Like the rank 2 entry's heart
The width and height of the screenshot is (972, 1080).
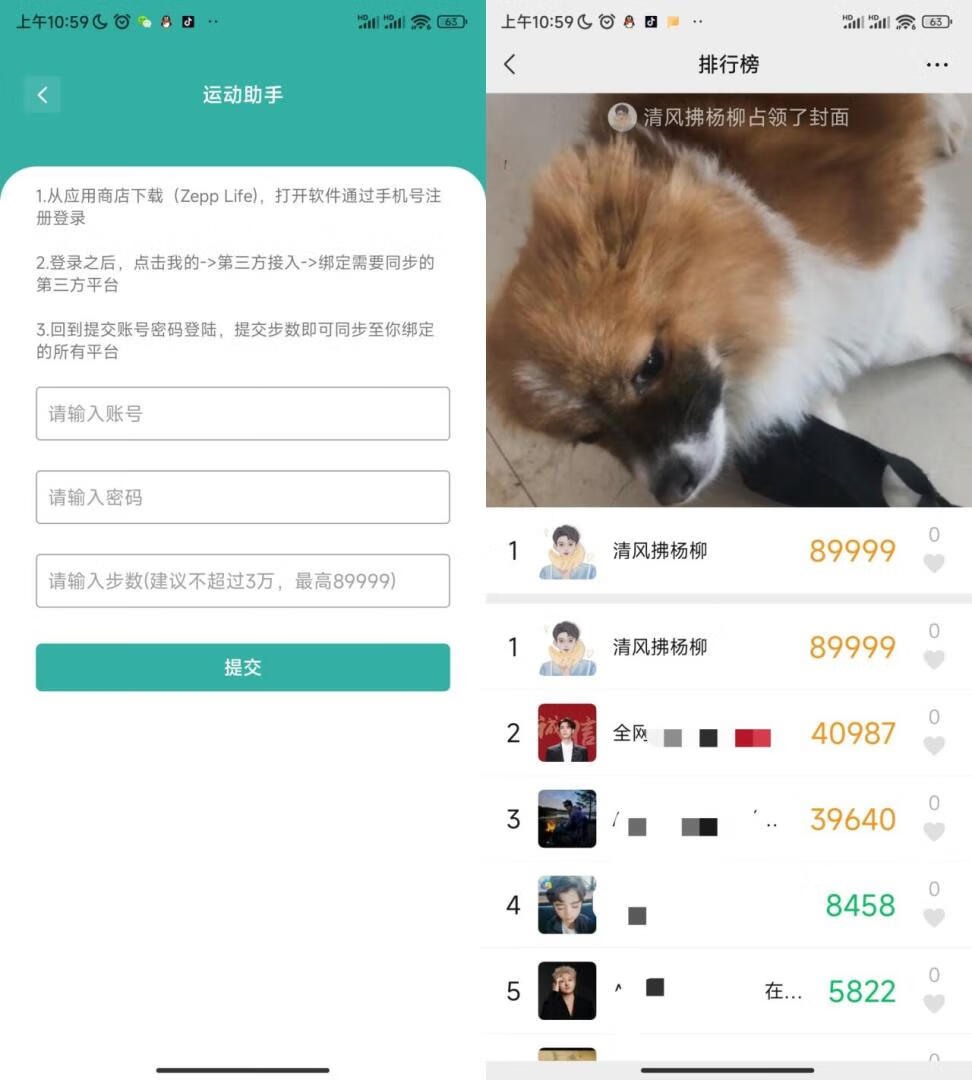pos(934,746)
